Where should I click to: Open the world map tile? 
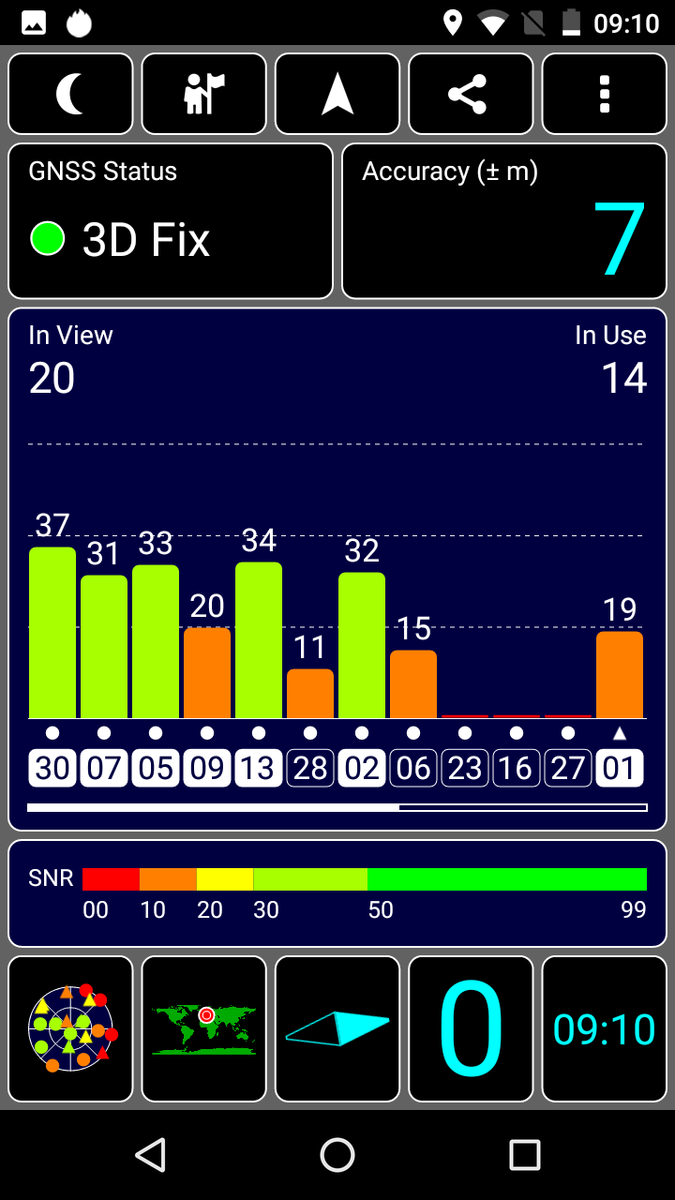(x=204, y=1028)
